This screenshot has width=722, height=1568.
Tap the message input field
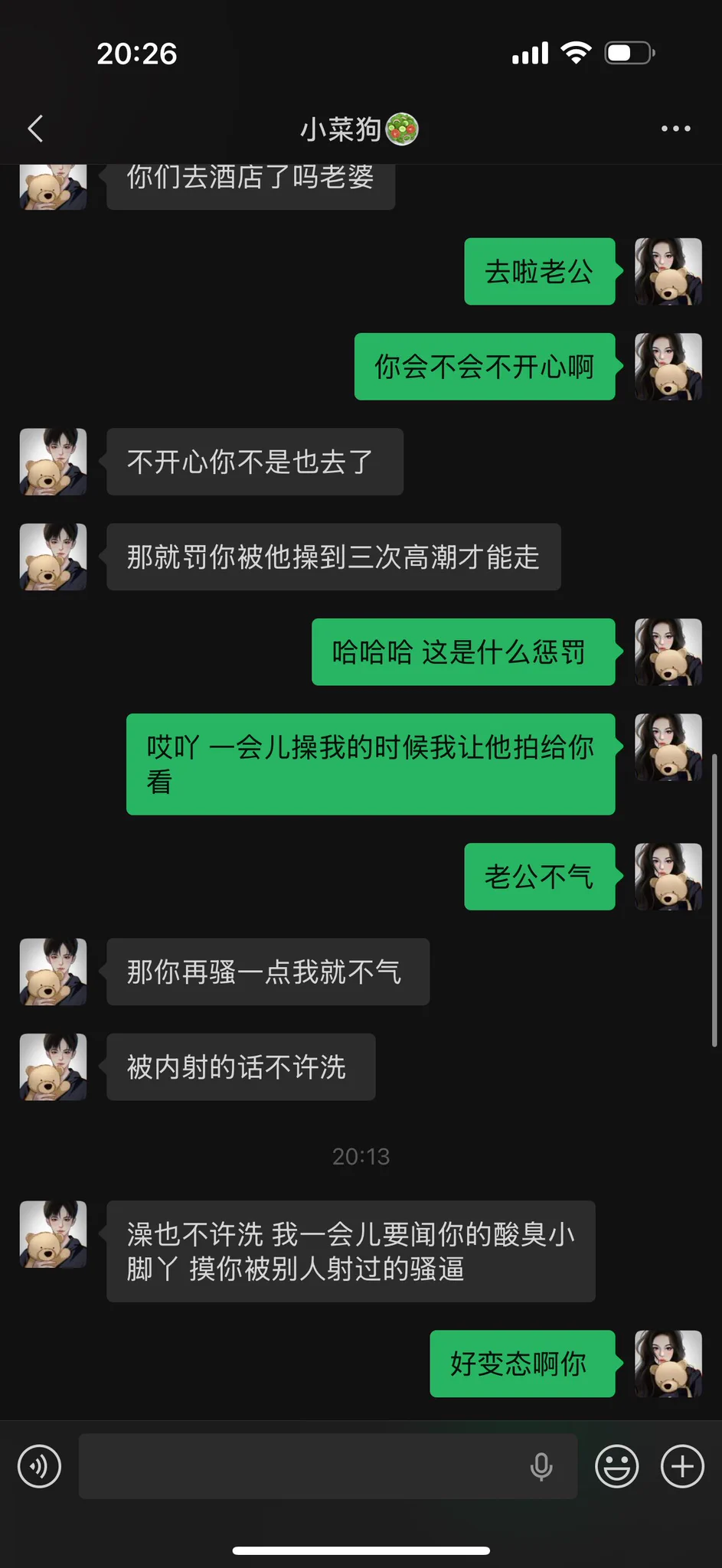[327, 1466]
